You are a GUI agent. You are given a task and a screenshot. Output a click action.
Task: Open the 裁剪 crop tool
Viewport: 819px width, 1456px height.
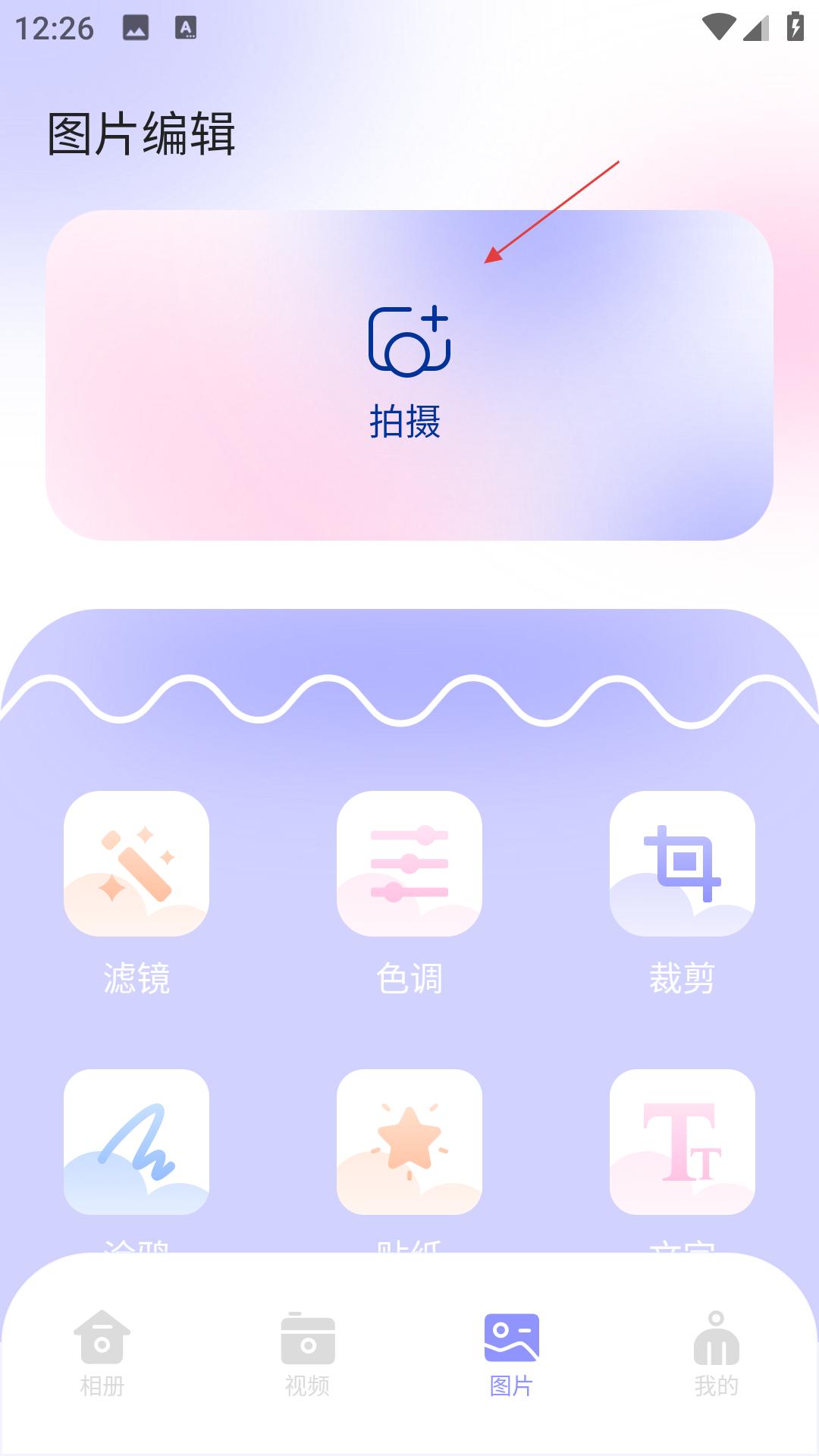[x=682, y=864]
